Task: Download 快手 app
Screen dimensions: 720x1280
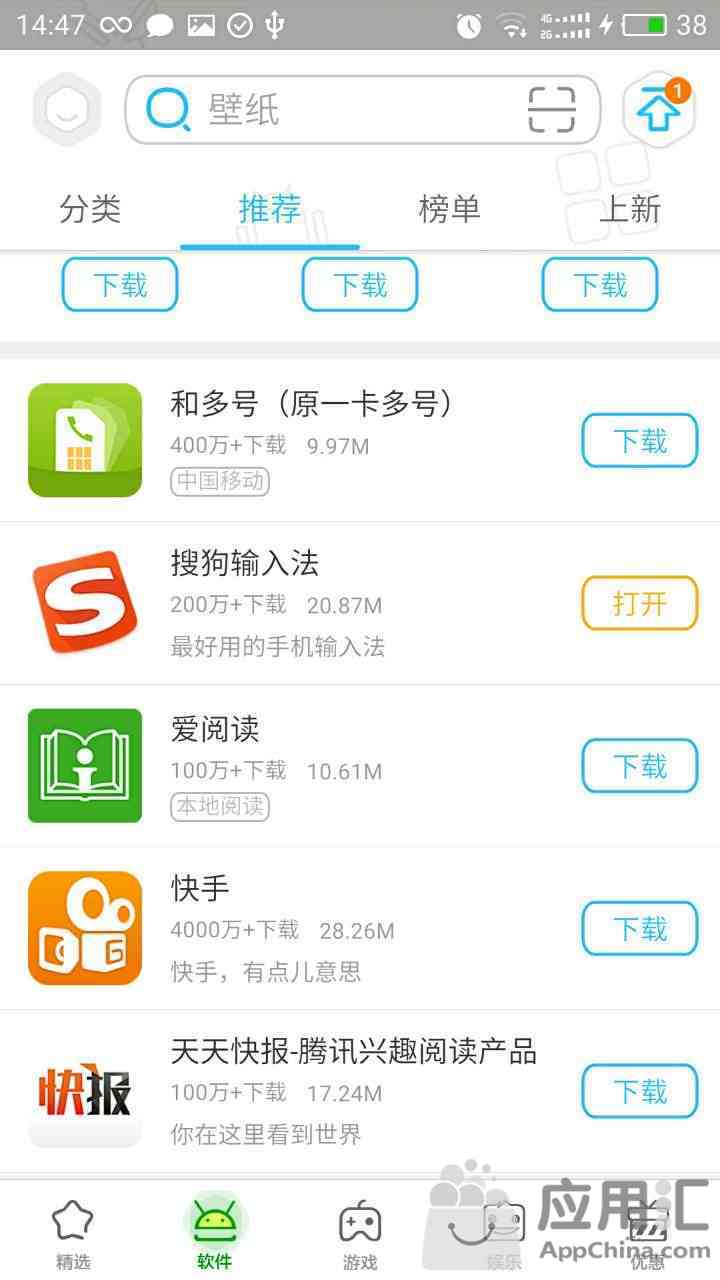Action: pyautogui.click(x=639, y=929)
